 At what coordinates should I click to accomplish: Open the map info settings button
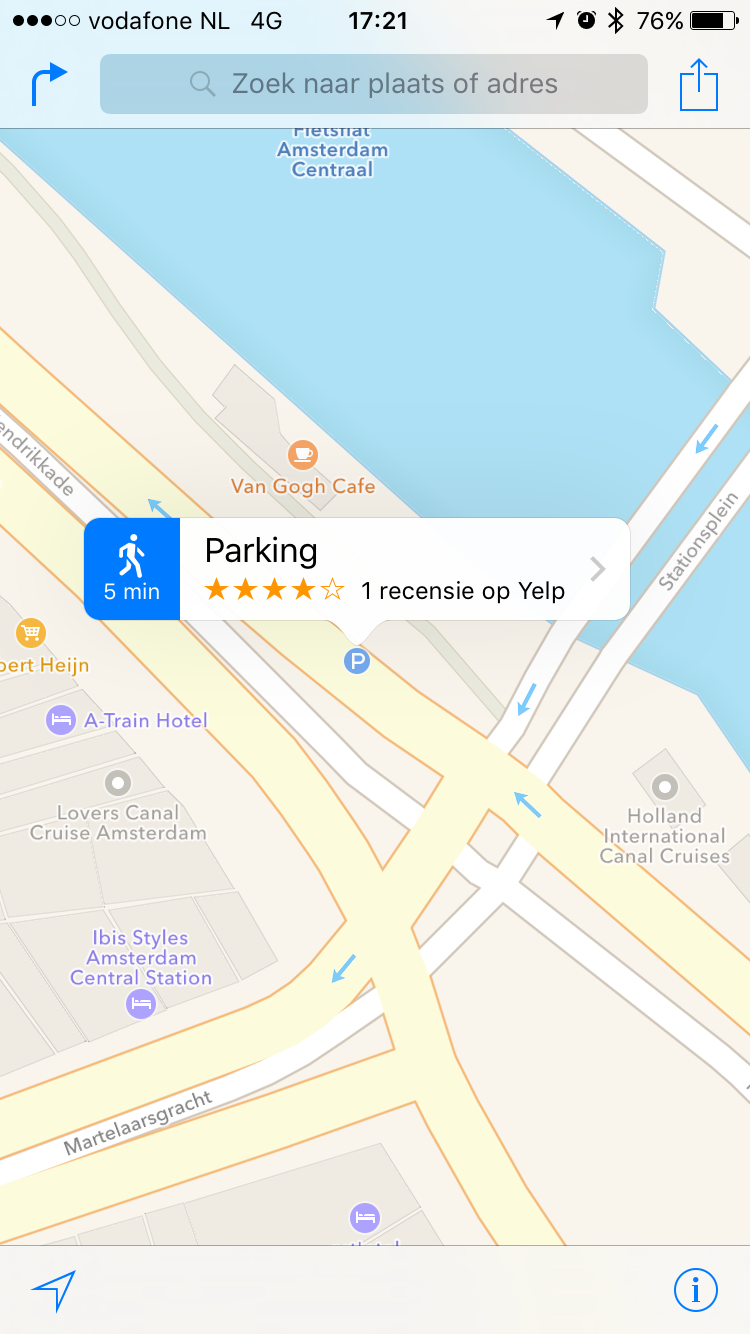point(695,1290)
